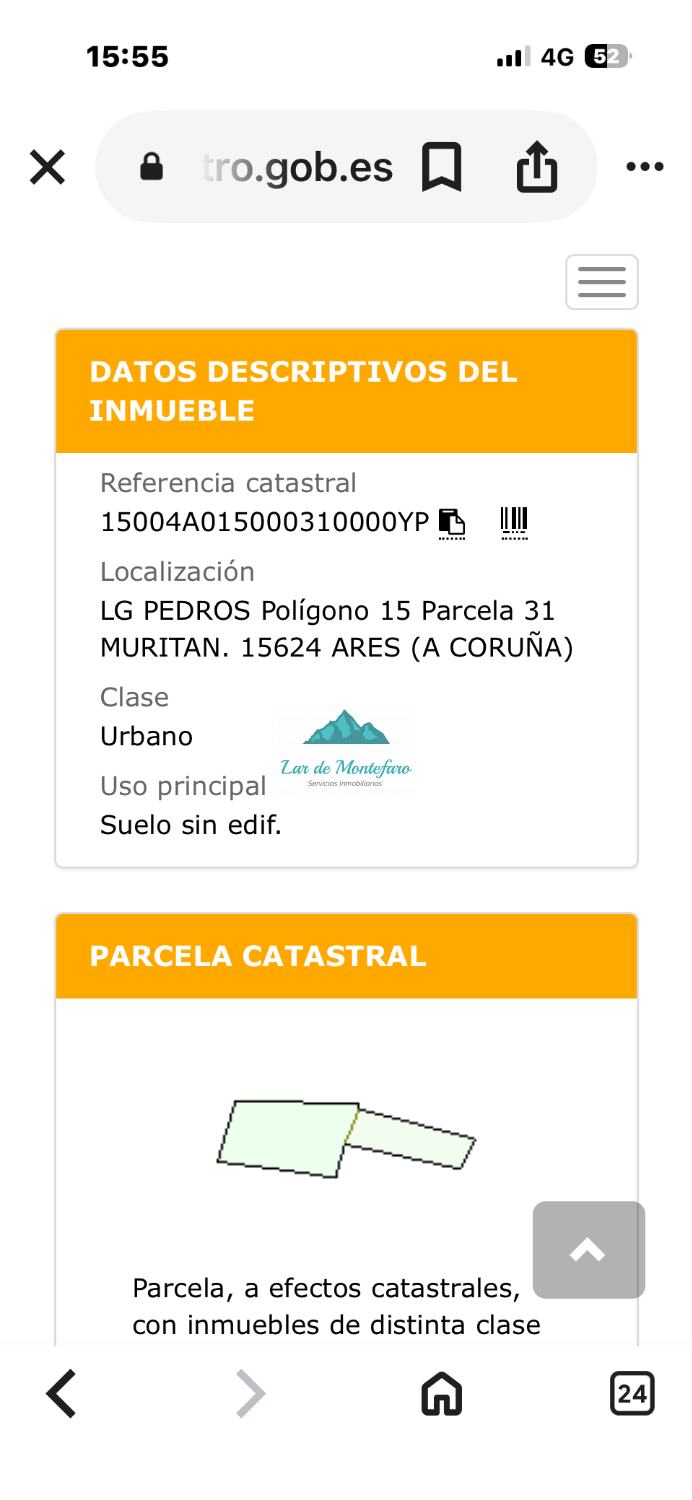The height and width of the screenshot is (1500, 692).
Task: Jump back to top of page
Action: click(x=588, y=1250)
